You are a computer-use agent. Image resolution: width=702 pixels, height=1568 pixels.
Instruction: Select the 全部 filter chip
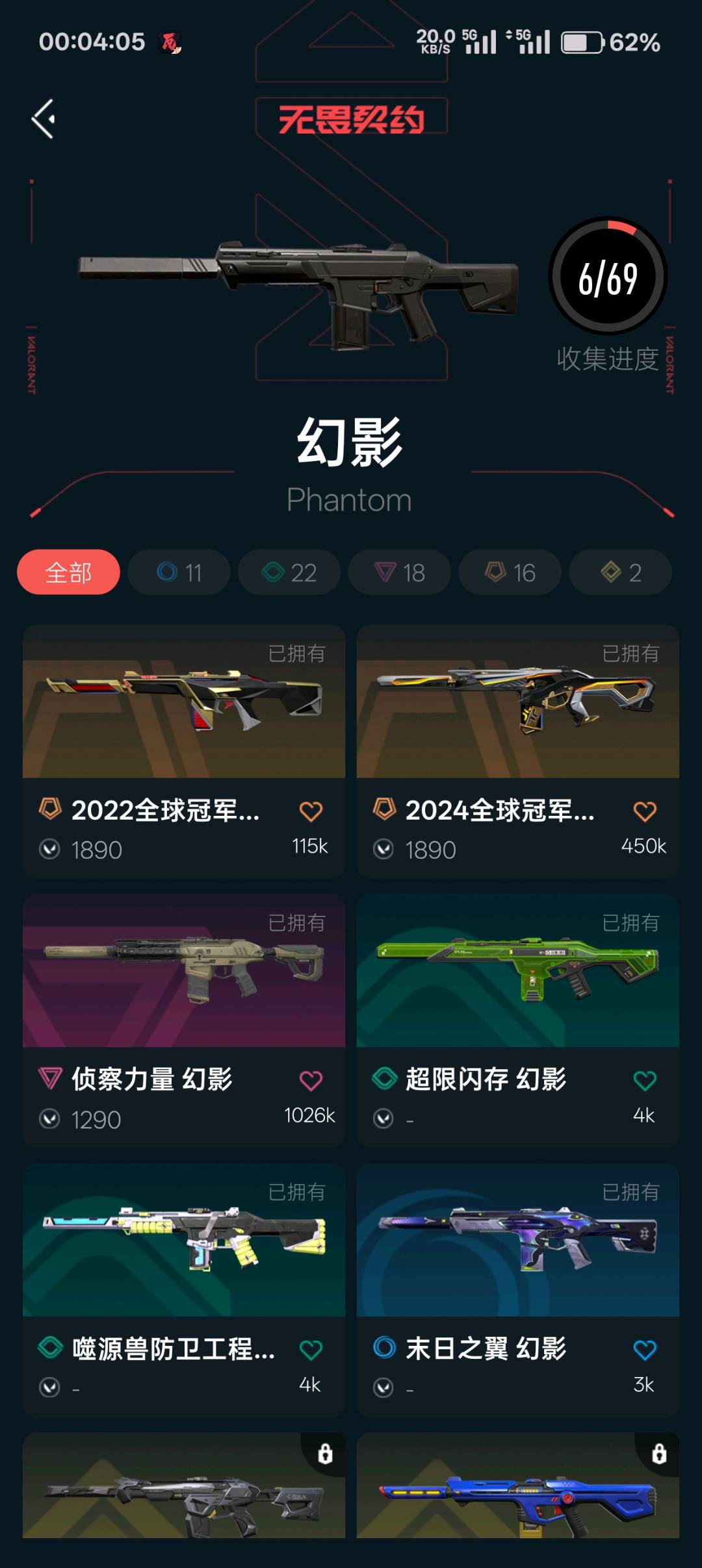pos(68,572)
